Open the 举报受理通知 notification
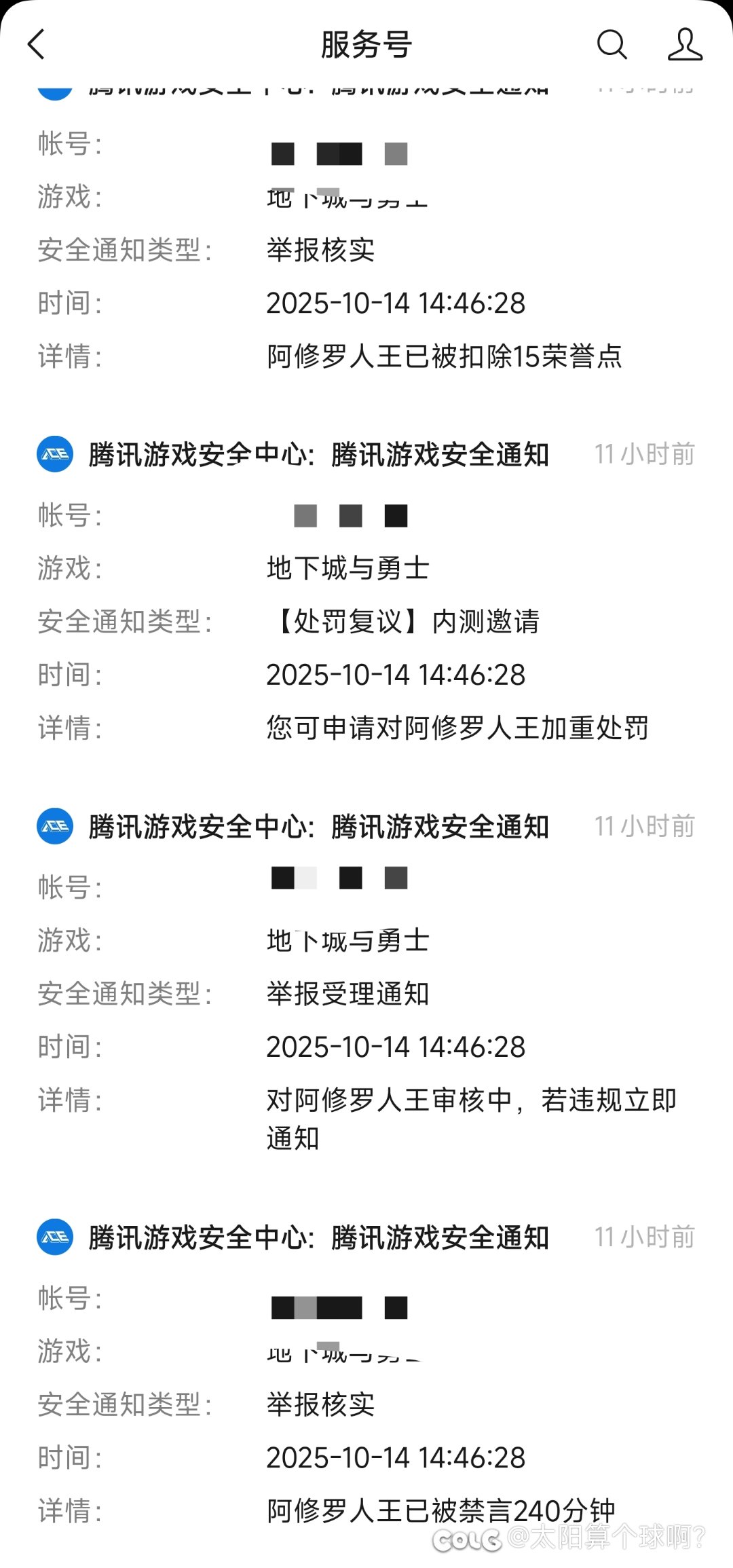 (x=366, y=994)
